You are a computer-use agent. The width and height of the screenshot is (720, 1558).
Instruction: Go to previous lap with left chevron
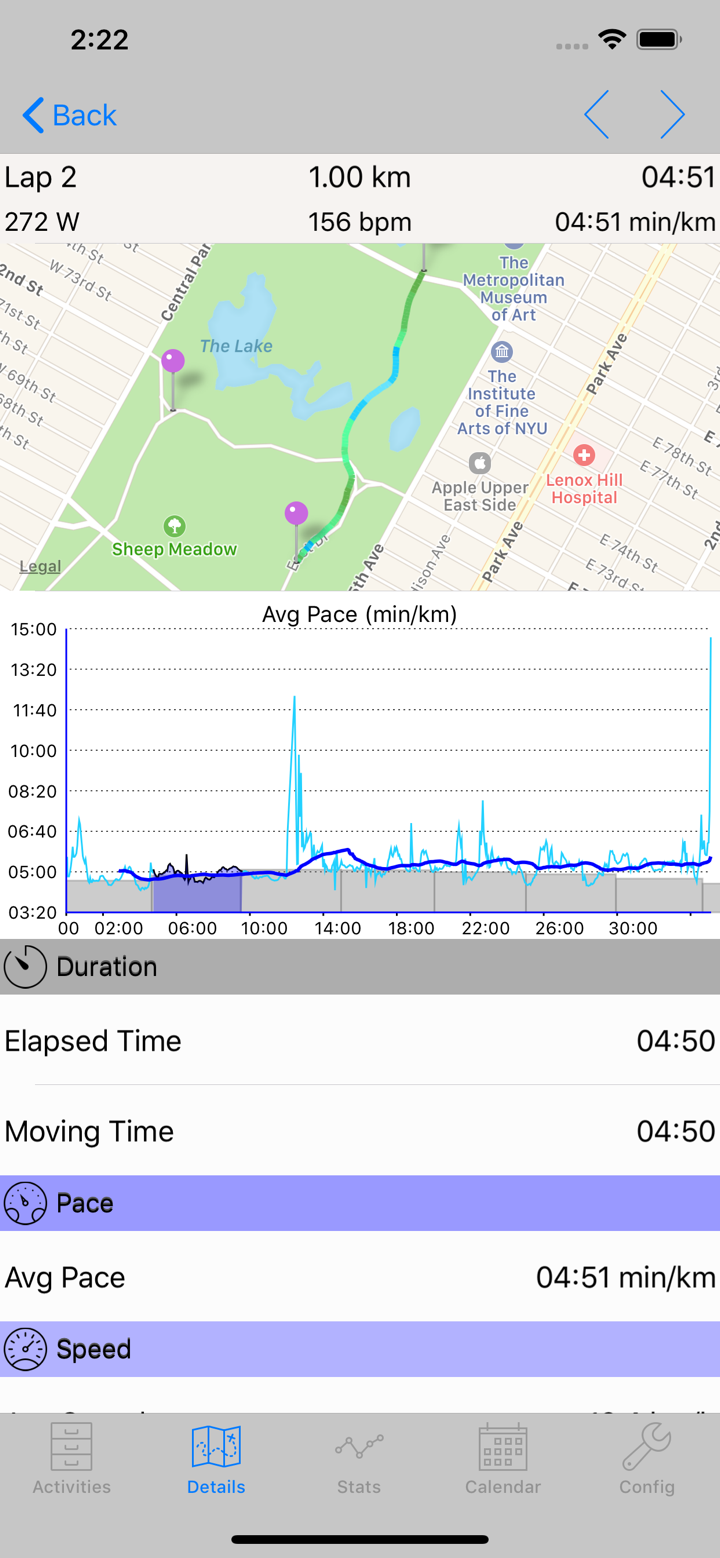pos(596,114)
